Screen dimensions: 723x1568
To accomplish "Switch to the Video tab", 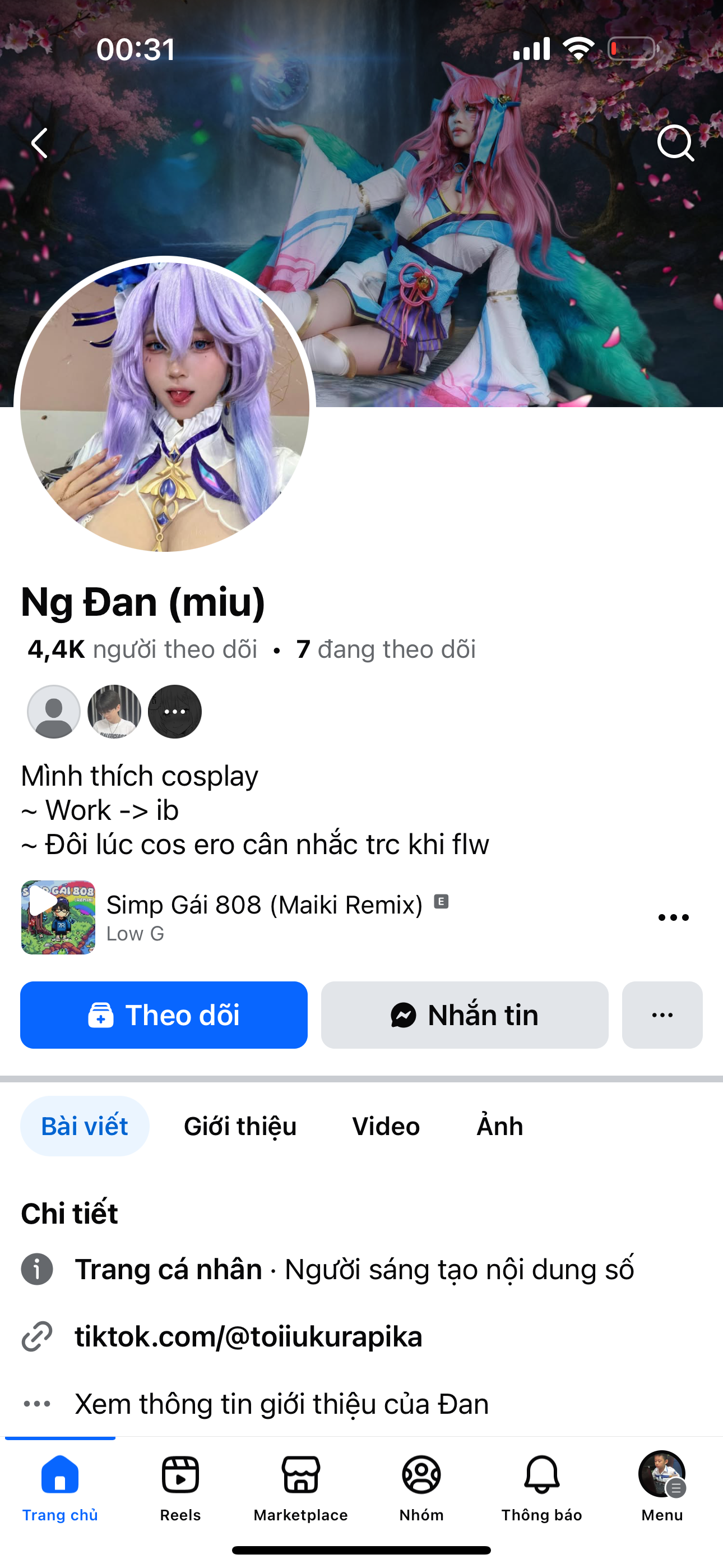I will 386,1126.
